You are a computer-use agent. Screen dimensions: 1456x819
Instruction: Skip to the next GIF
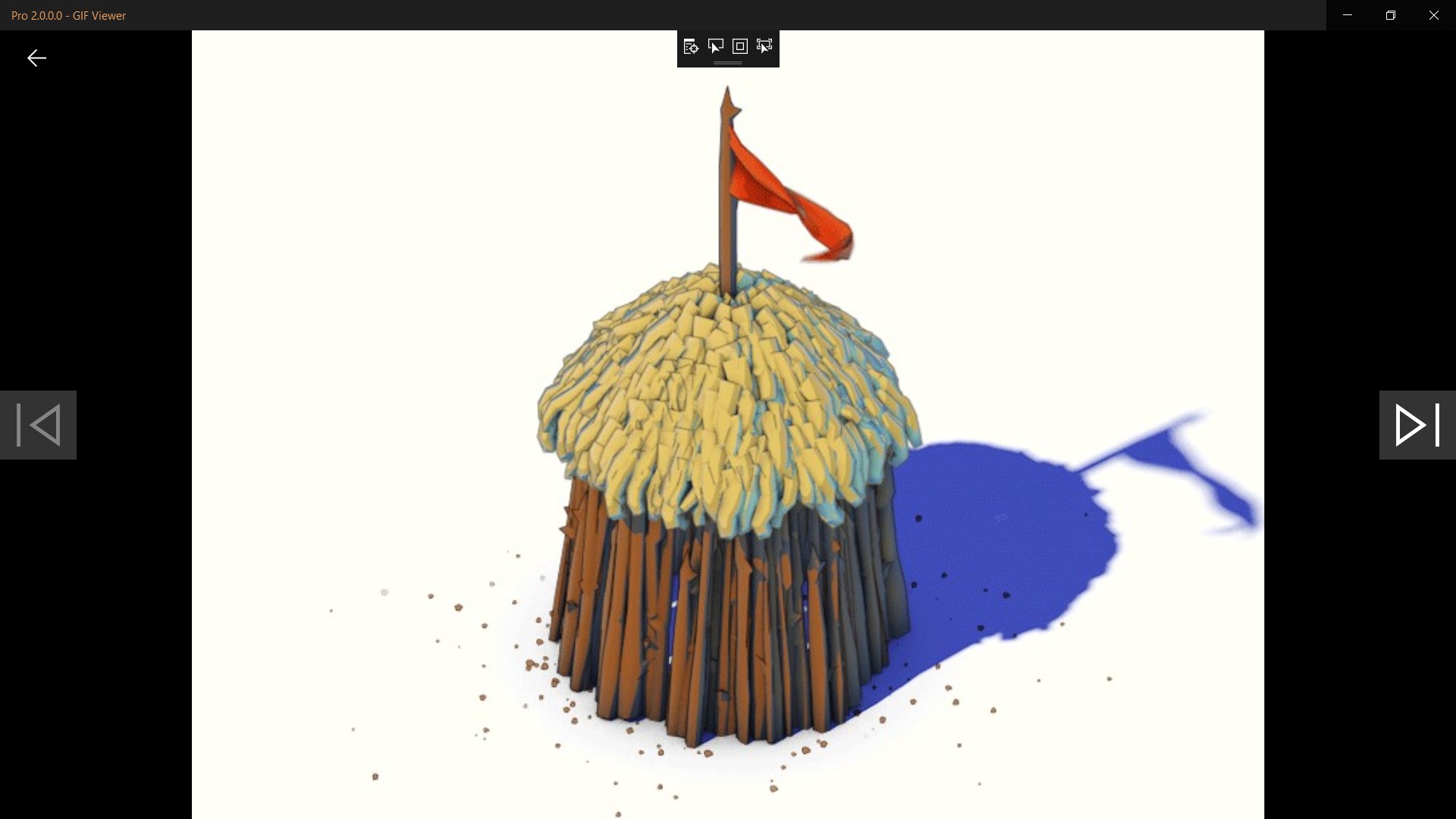point(1417,425)
